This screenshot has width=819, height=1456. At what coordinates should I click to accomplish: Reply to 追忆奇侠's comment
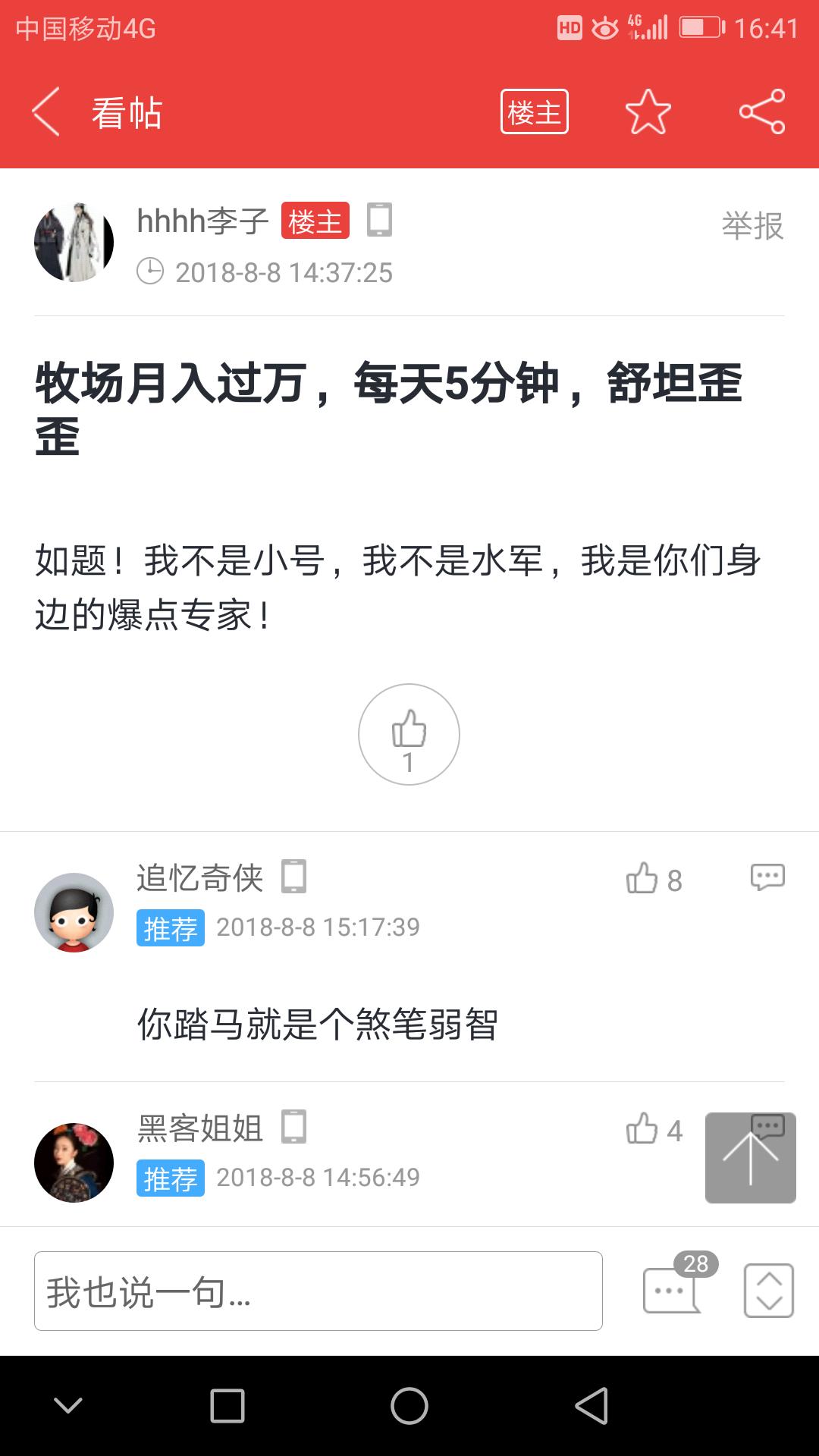pos(767,877)
